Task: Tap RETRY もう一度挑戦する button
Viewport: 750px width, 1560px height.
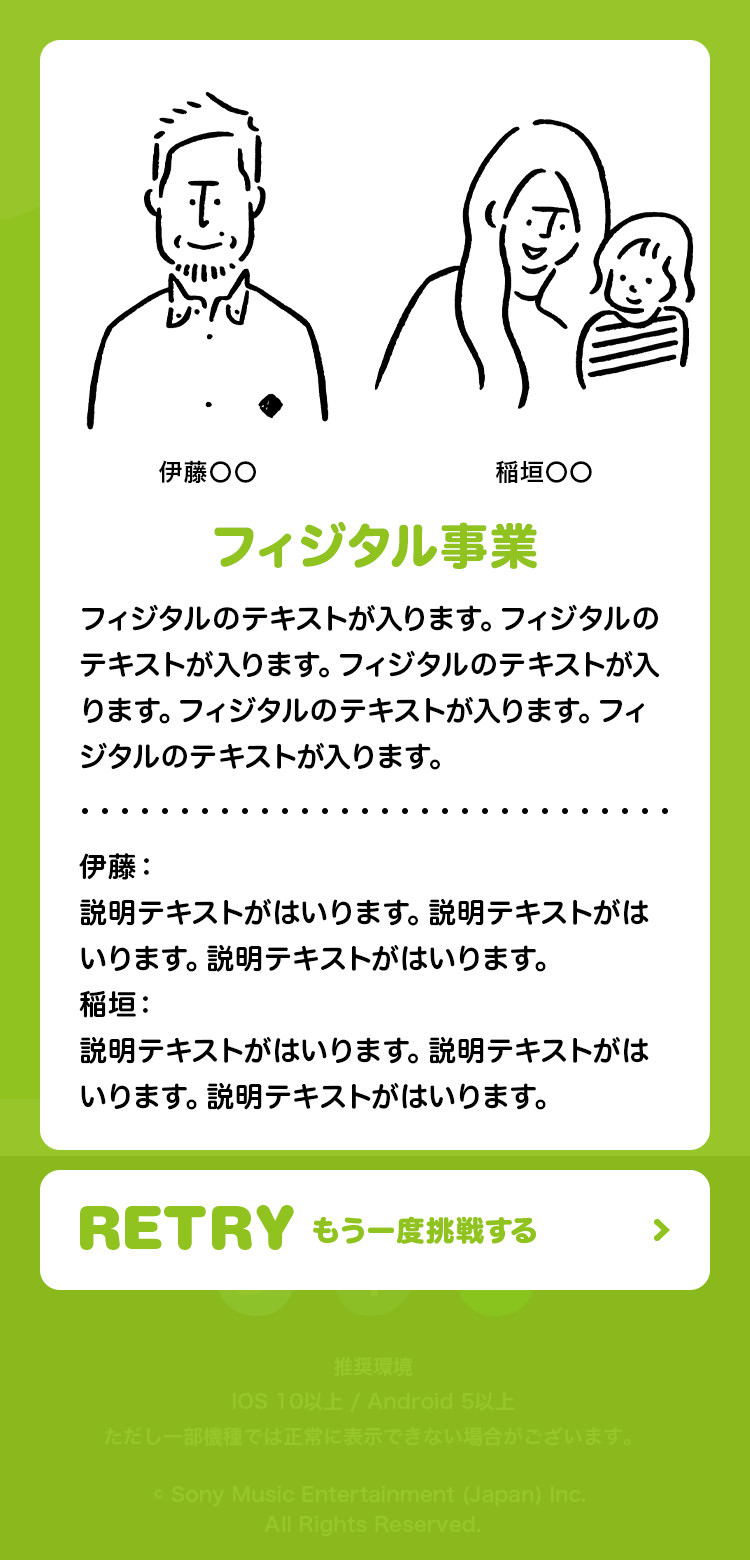Action: tap(375, 1229)
